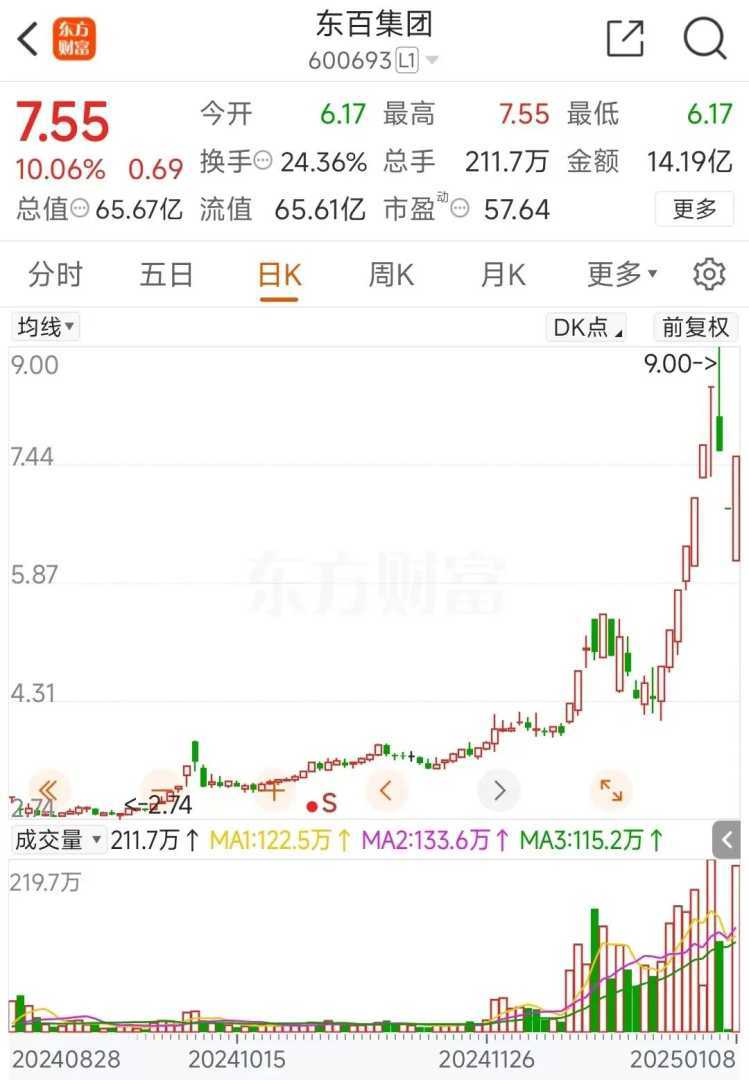Show the 月K monthly chart

503,274
